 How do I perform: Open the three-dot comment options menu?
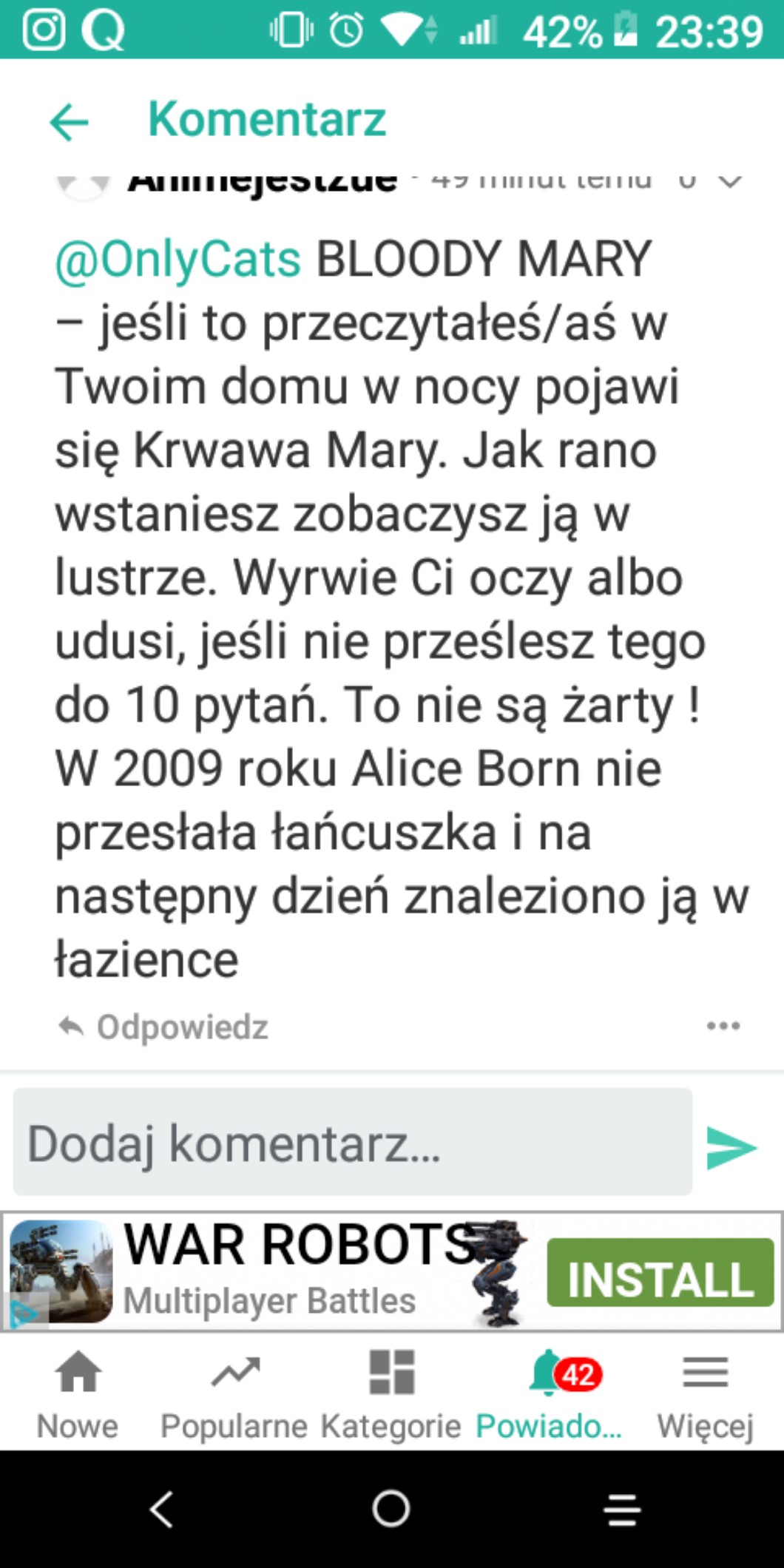[723, 1026]
